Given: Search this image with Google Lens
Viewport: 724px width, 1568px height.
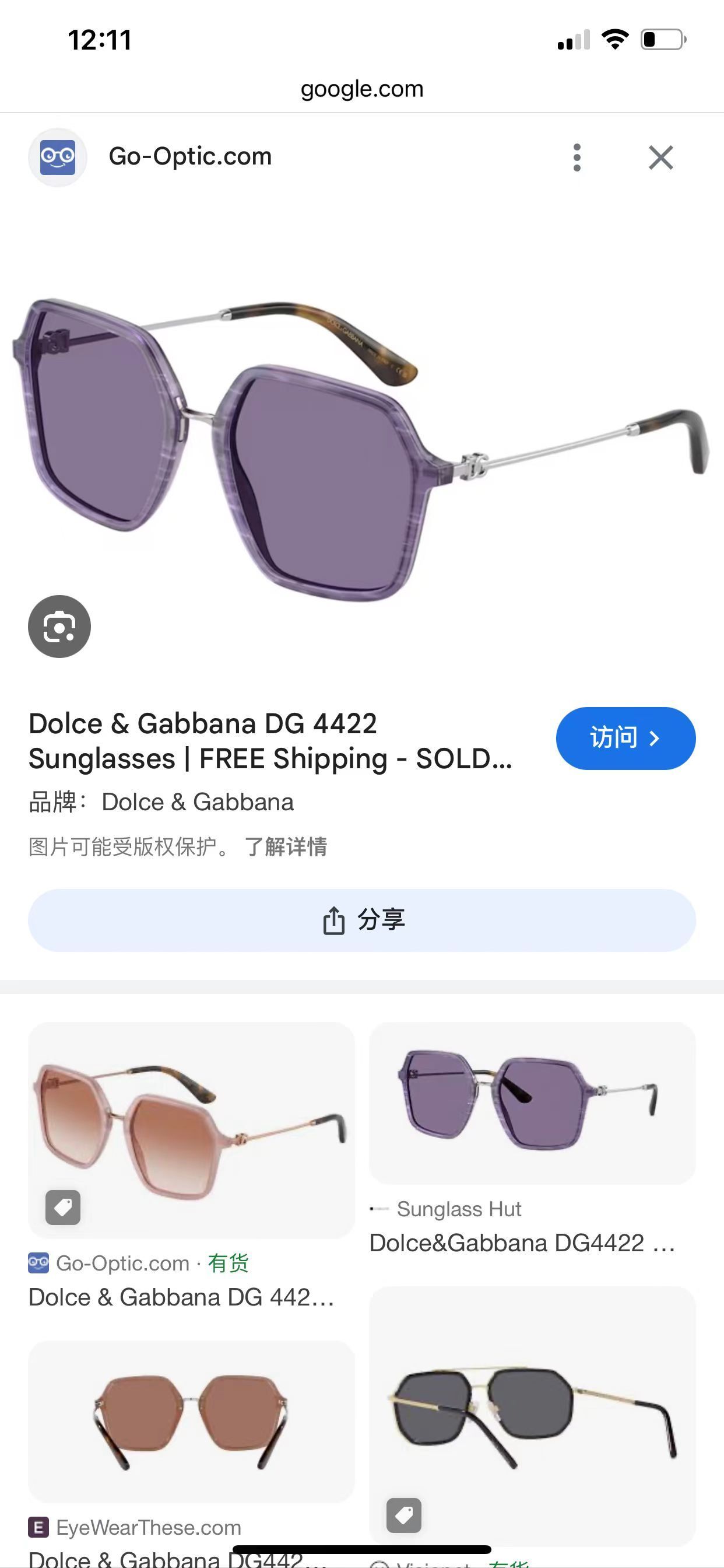Looking at the screenshot, I should click(x=59, y=626).
